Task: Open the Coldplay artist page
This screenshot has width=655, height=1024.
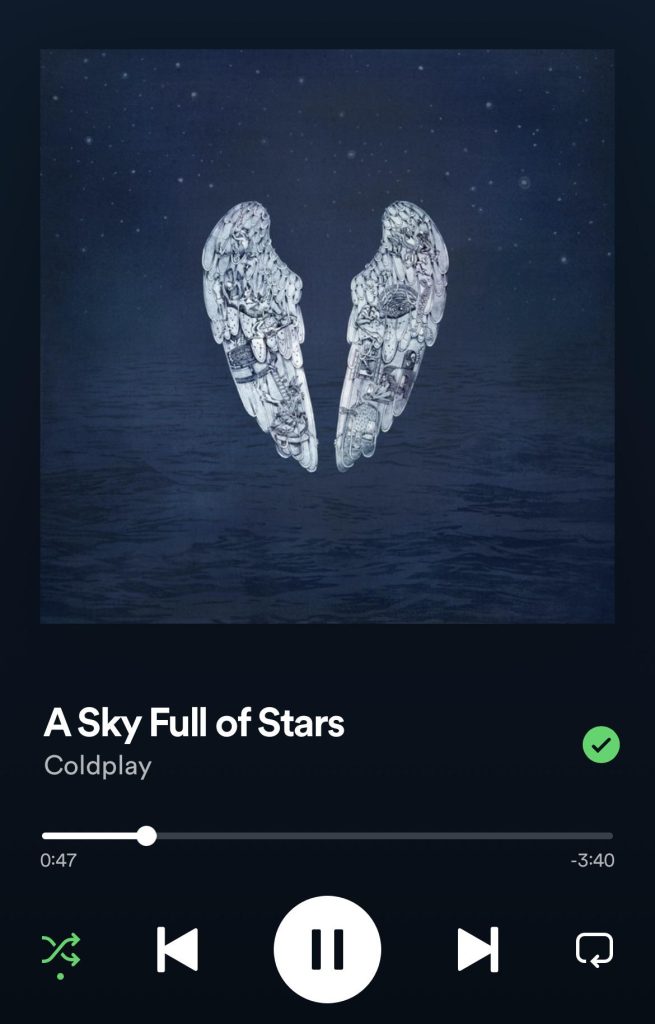Action: tap(98, 766)
